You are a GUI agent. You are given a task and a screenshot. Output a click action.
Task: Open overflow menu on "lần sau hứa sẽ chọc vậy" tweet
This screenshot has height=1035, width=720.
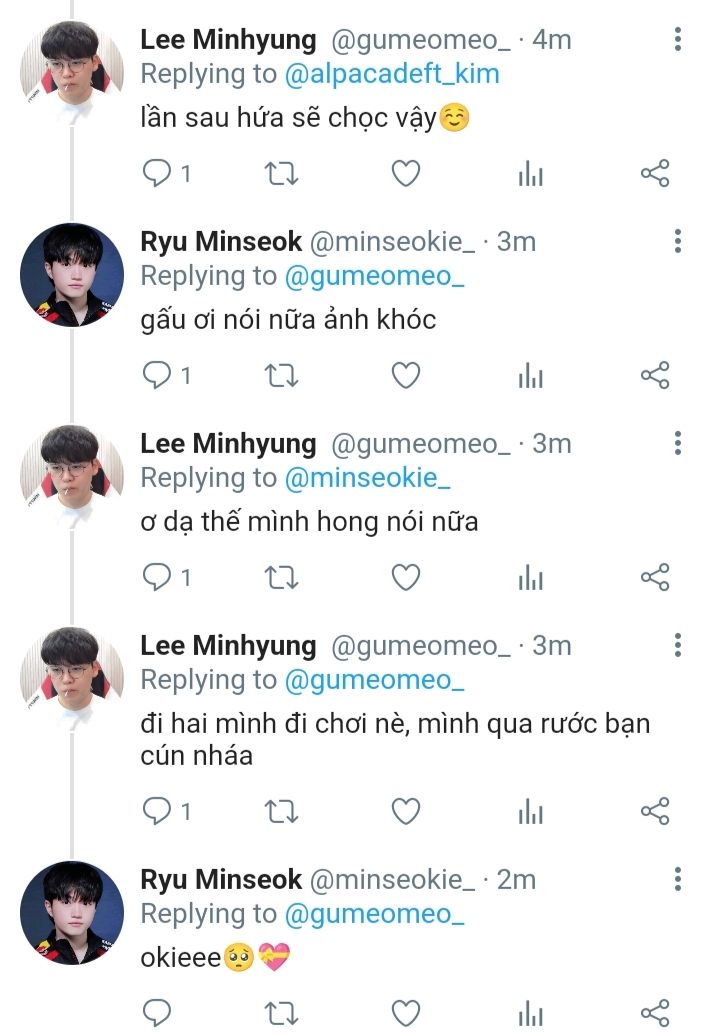point(678,40)
